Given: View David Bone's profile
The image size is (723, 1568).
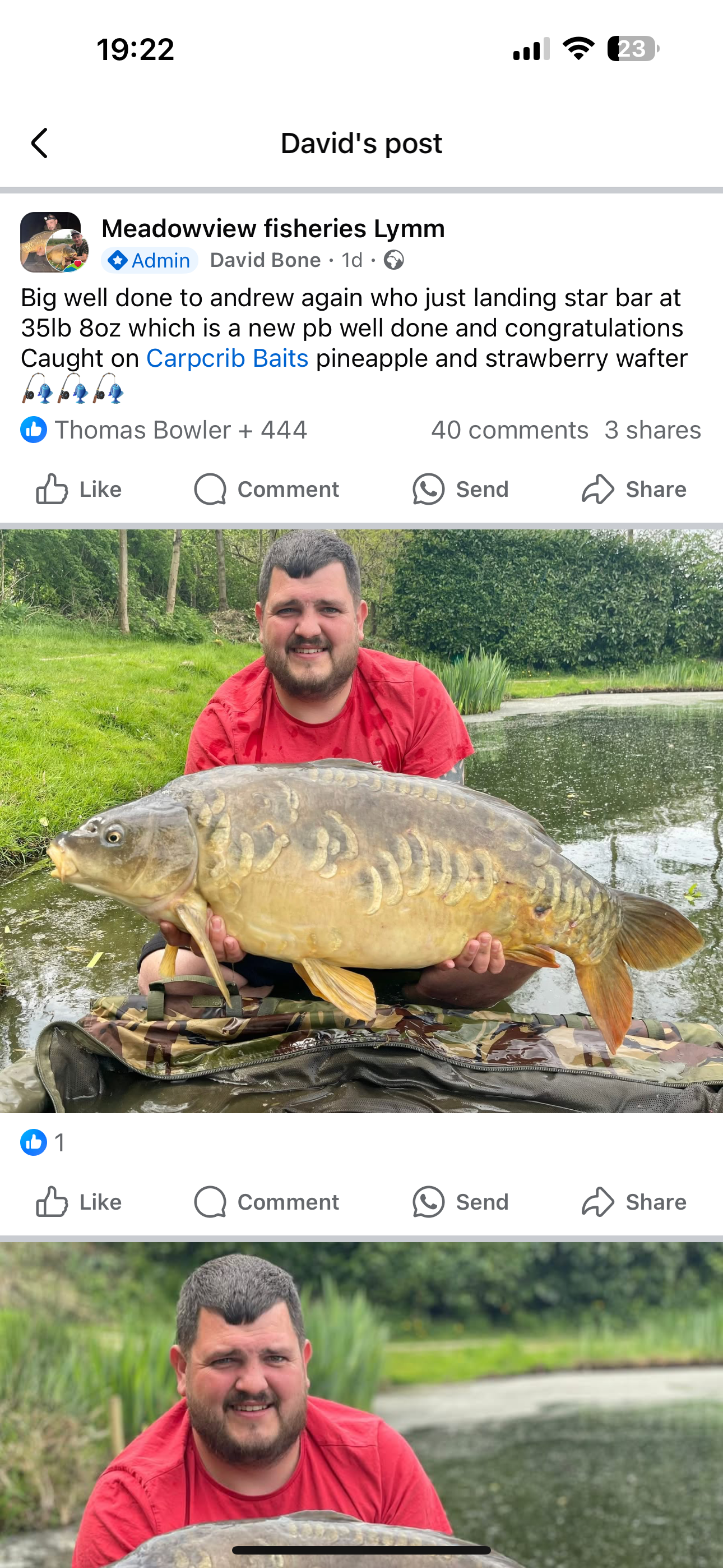Looking at the screenshot, I should coord(265,261).
